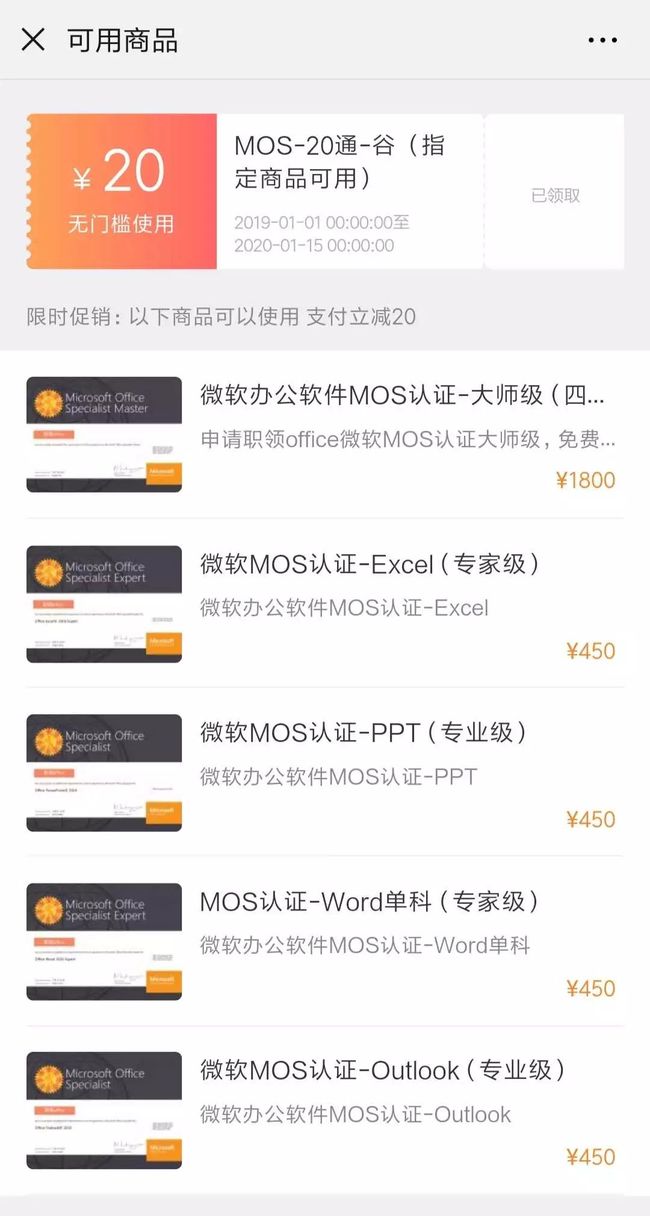Open the MOS认证-大师级 product for ¥1800
The image size is (650, 1216).
325,434
